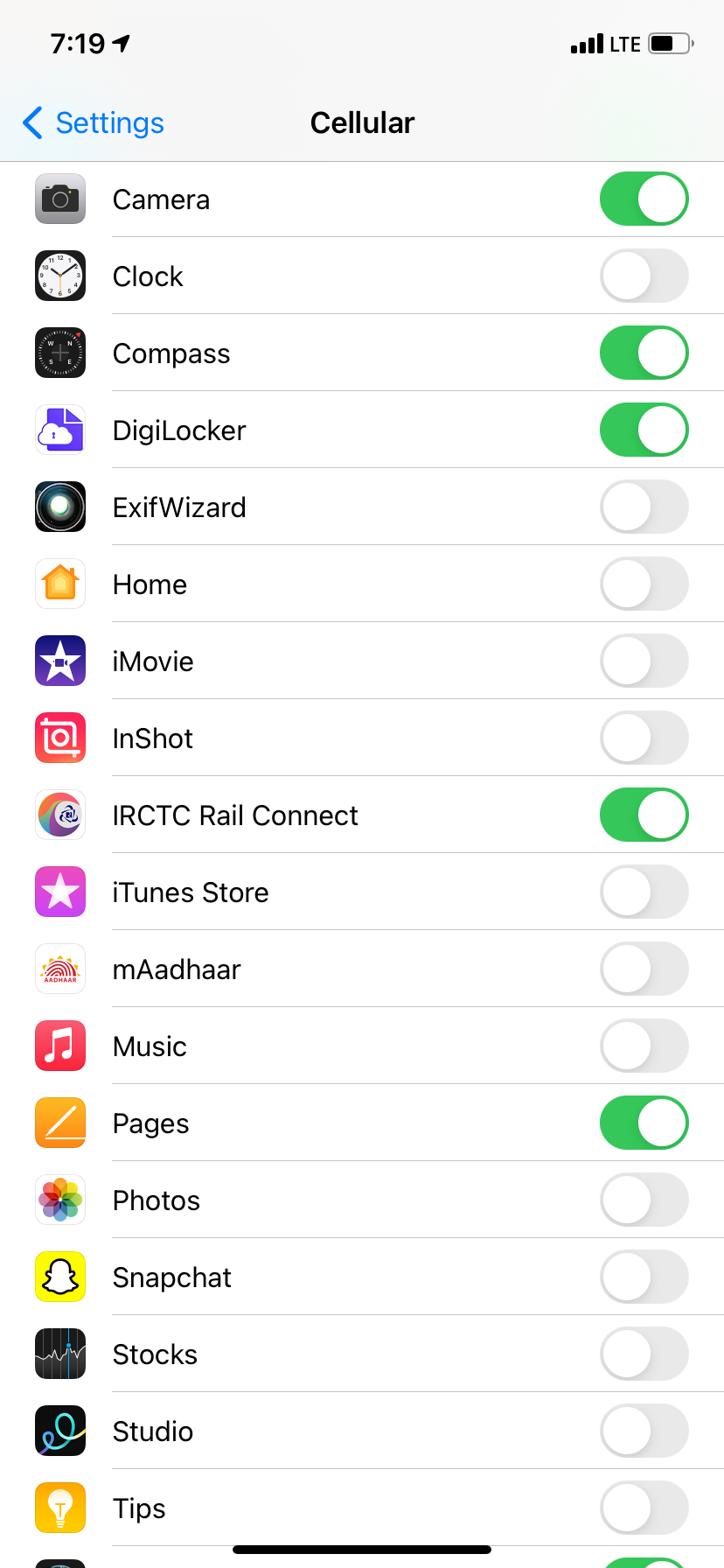Select the IRCTC Rail Connect icon
This screenshot has height=1568, width=724.
click(x=59, y=815)
